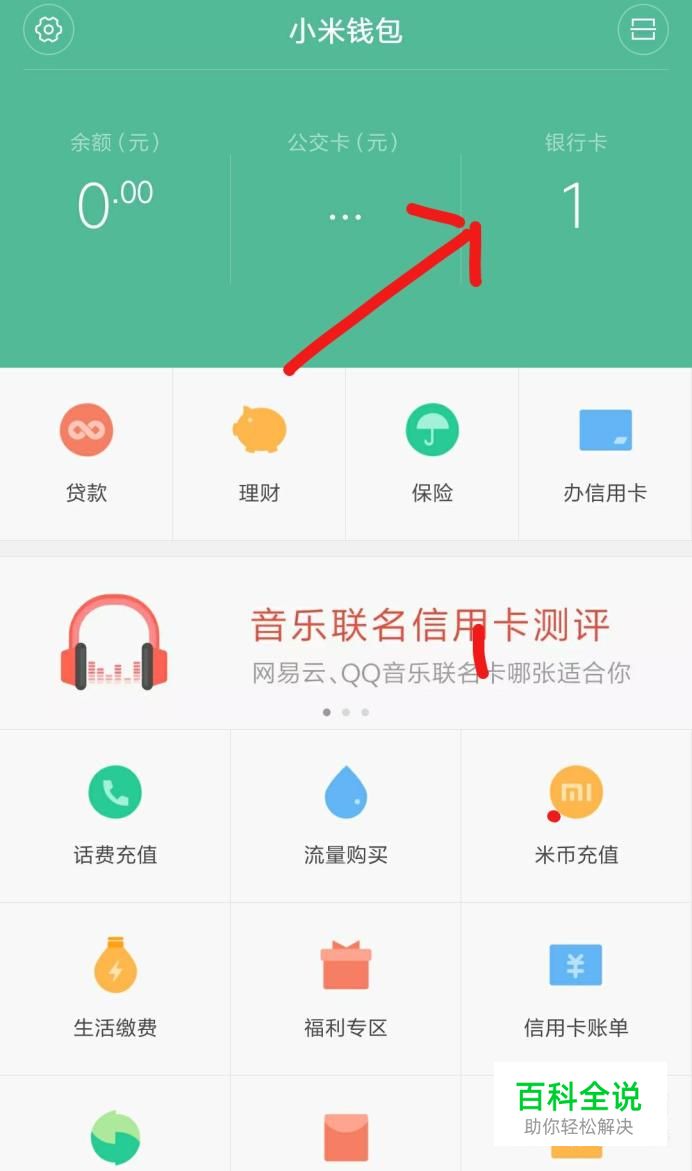Open the settings gear icon
The height and width of the screenshot is (1171, 692).
coord(48,30)
